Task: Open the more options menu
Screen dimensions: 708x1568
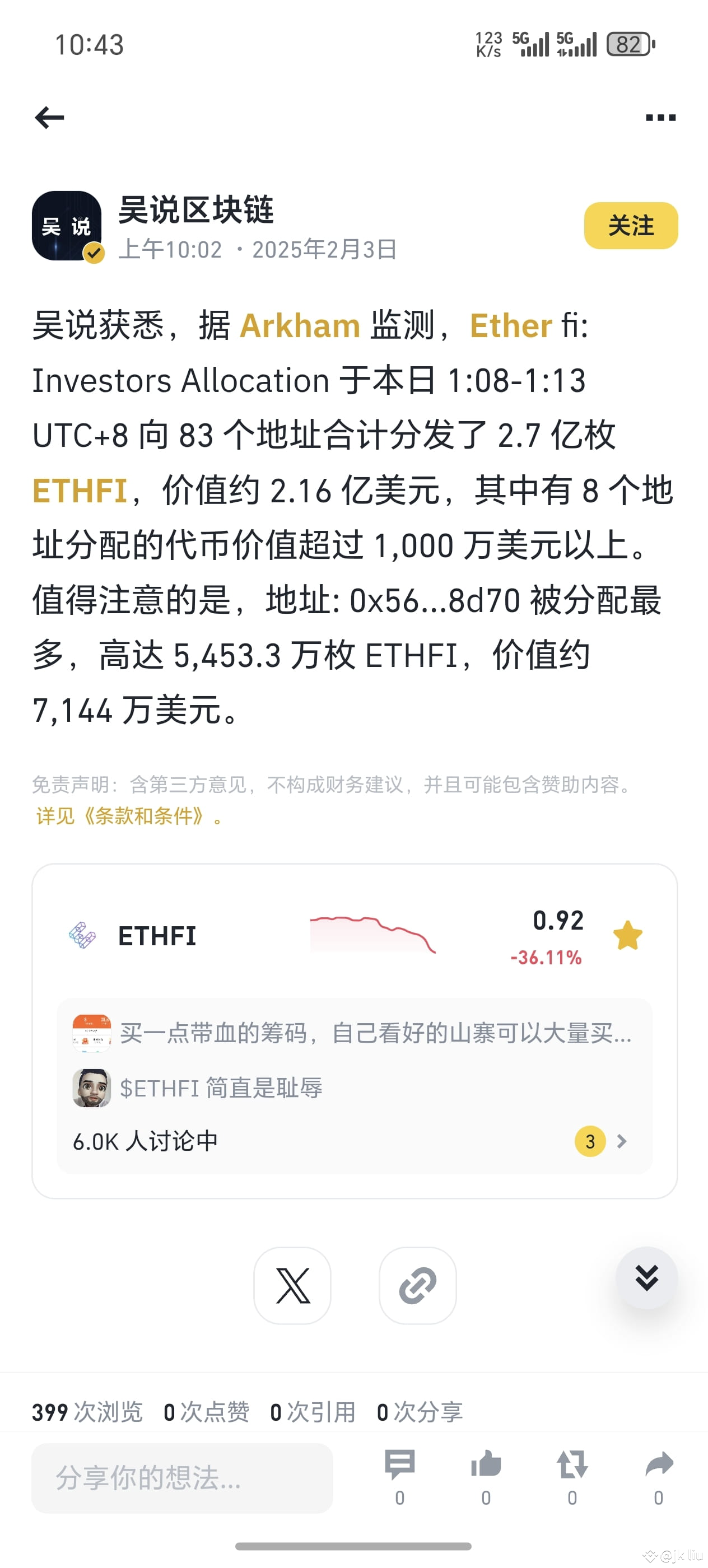Action: click(660, 118)
